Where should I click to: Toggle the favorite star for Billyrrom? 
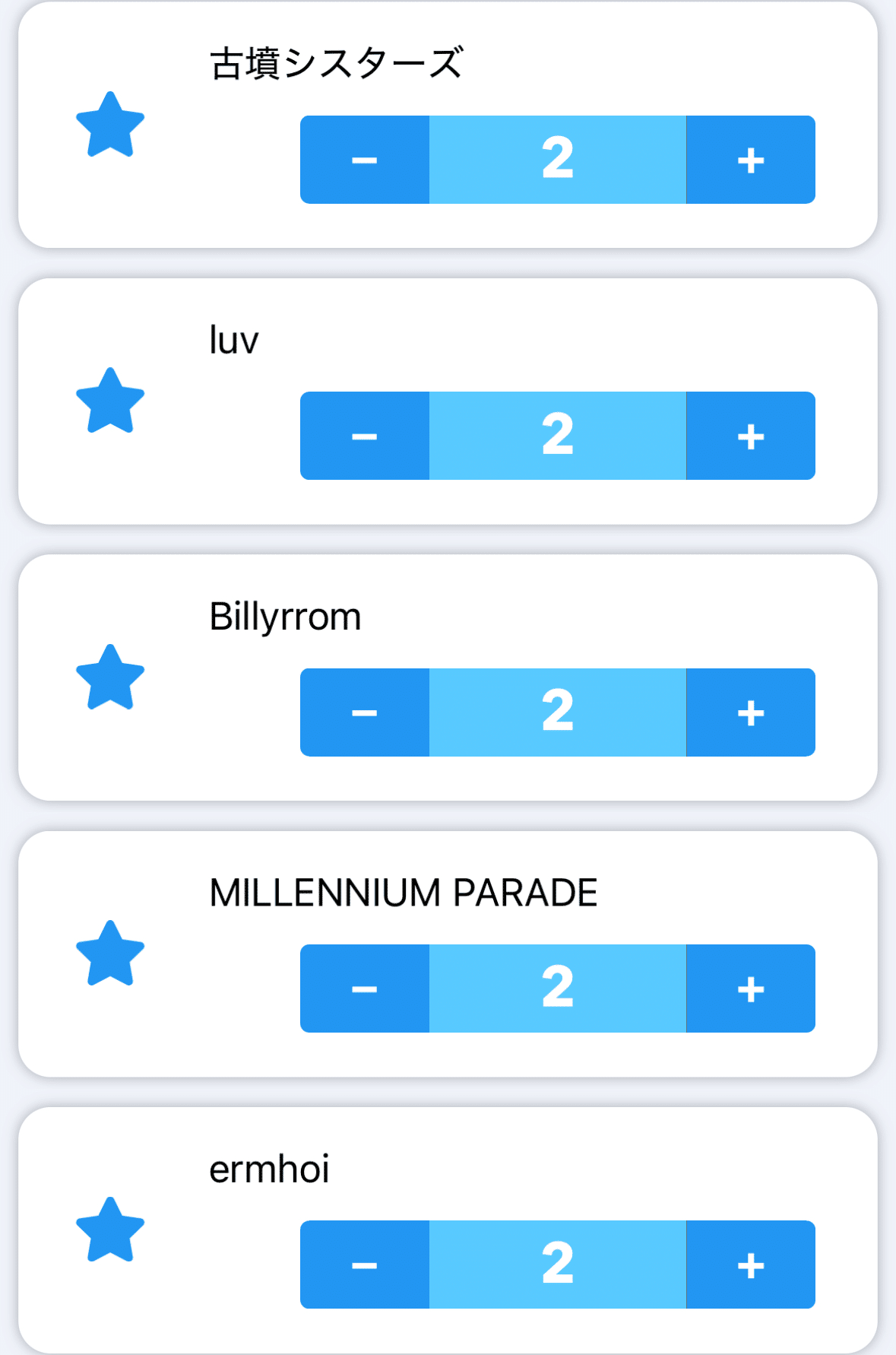(110, 678)
